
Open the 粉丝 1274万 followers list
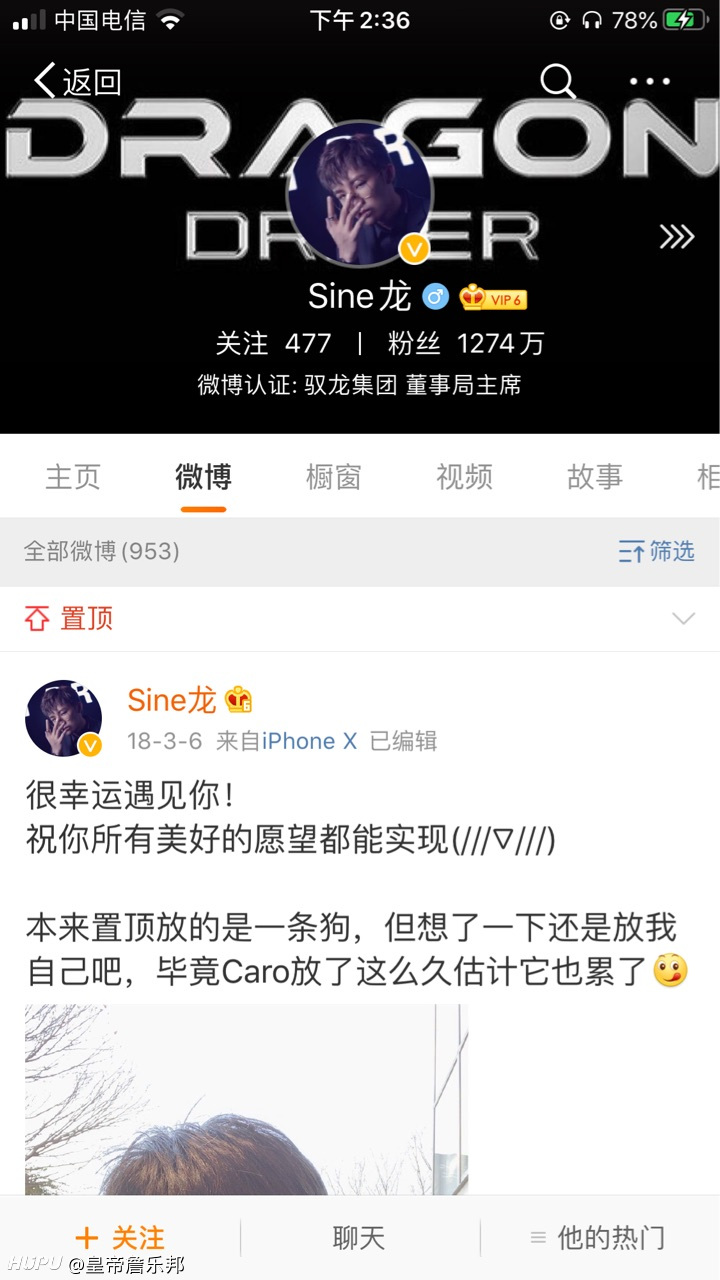[466, 343]
